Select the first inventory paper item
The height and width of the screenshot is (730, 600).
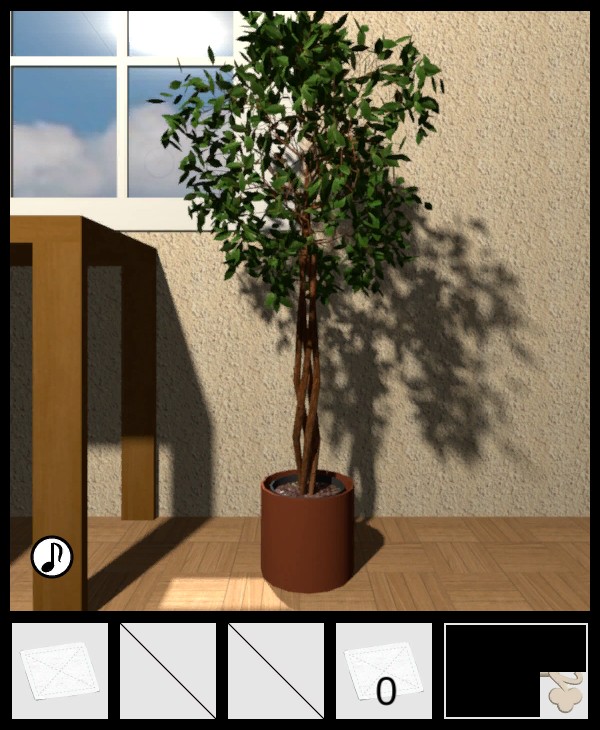click(60, 670)
